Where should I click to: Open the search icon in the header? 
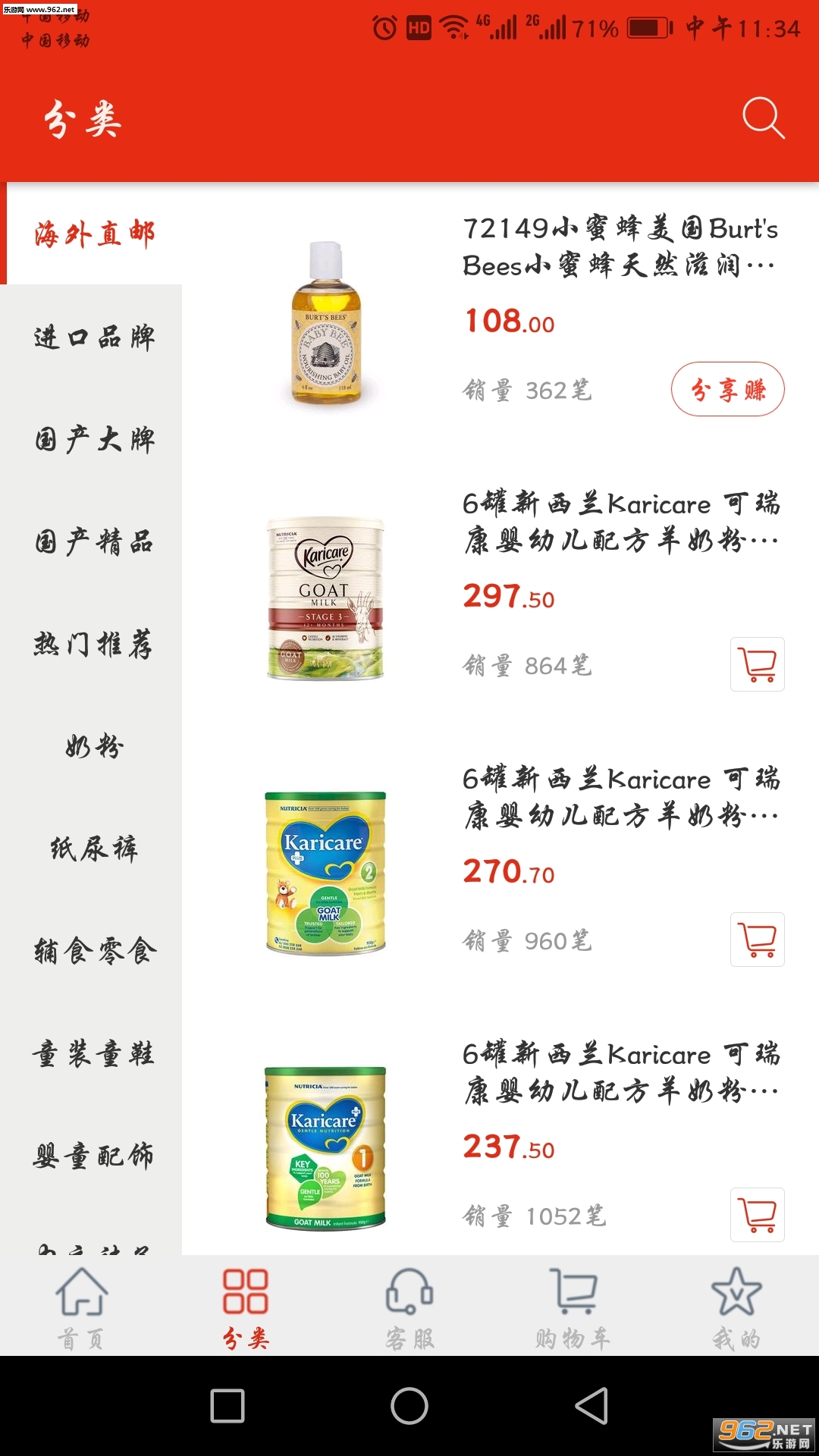coord(763,118)
